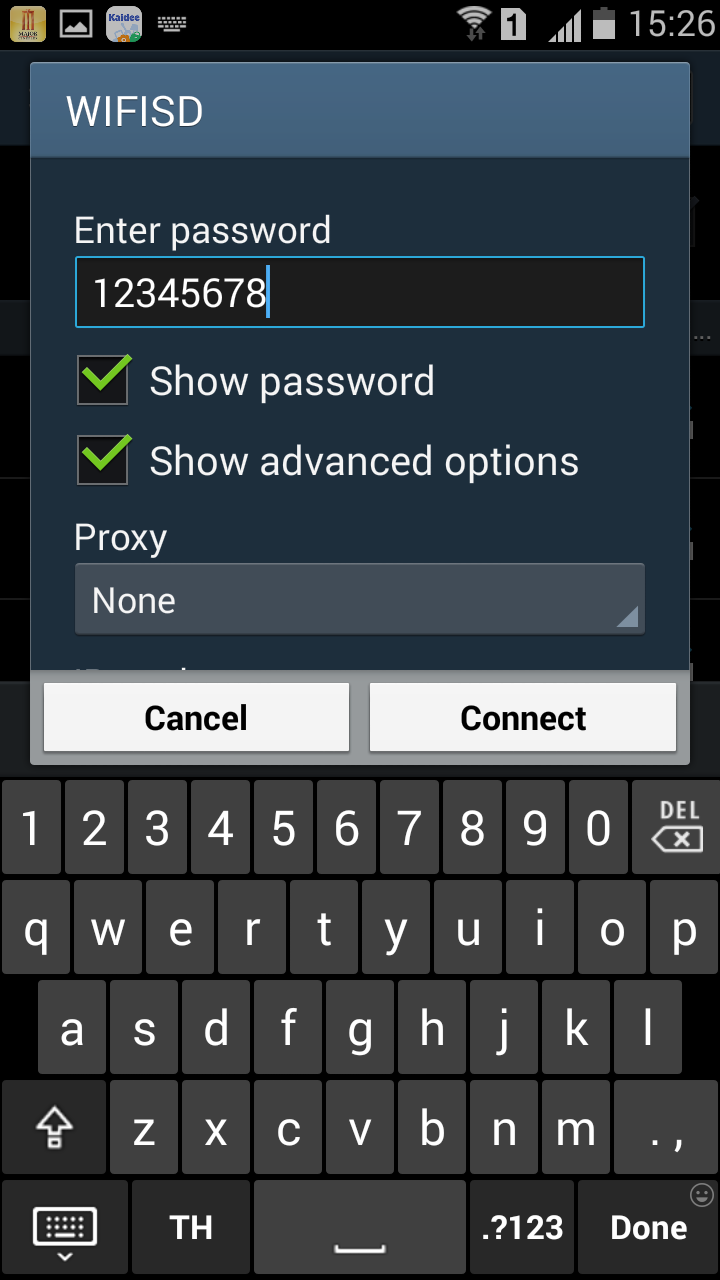Delete last character with DEL key
Viewport: 720px width, 1280px height.
point(677,828)
